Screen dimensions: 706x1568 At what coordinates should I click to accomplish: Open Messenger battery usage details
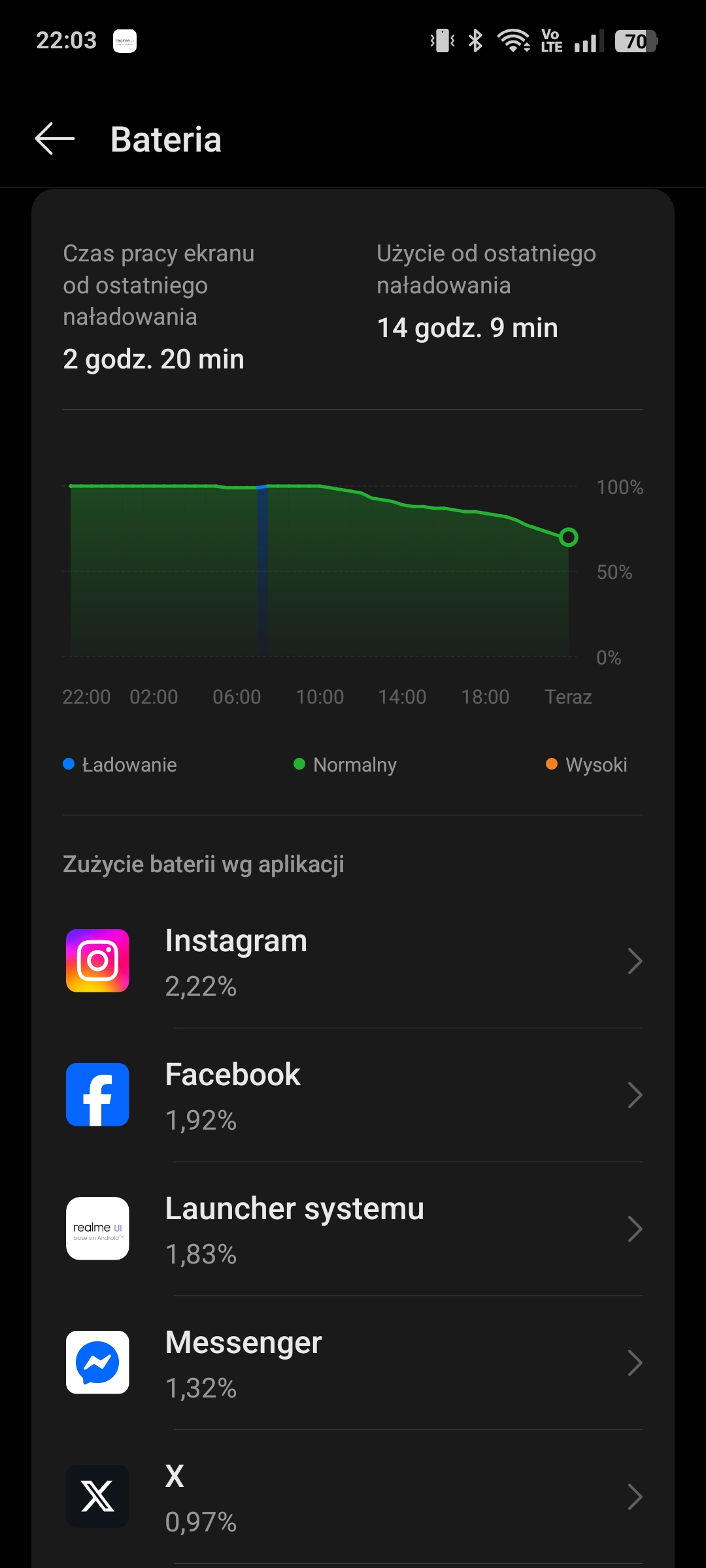click(353, 1363)
